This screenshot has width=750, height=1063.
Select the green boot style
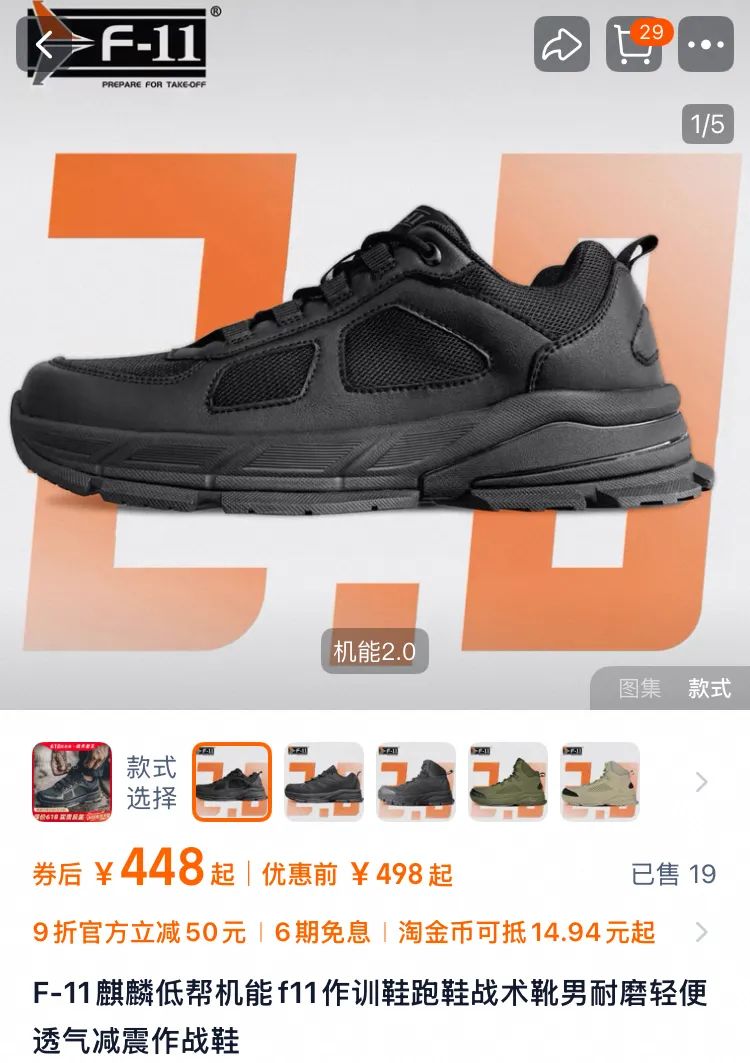(x=508, y=781)
